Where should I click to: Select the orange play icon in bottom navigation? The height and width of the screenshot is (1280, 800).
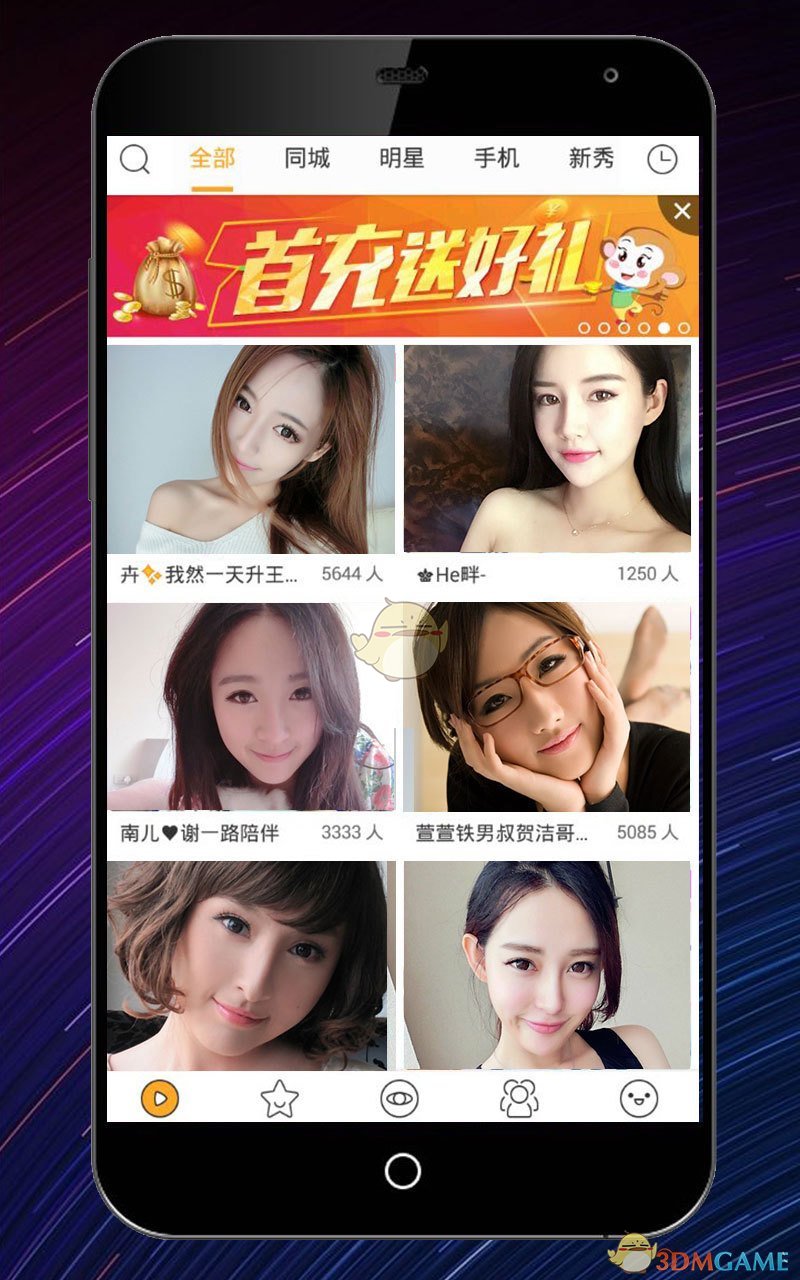click(160, 1098)
